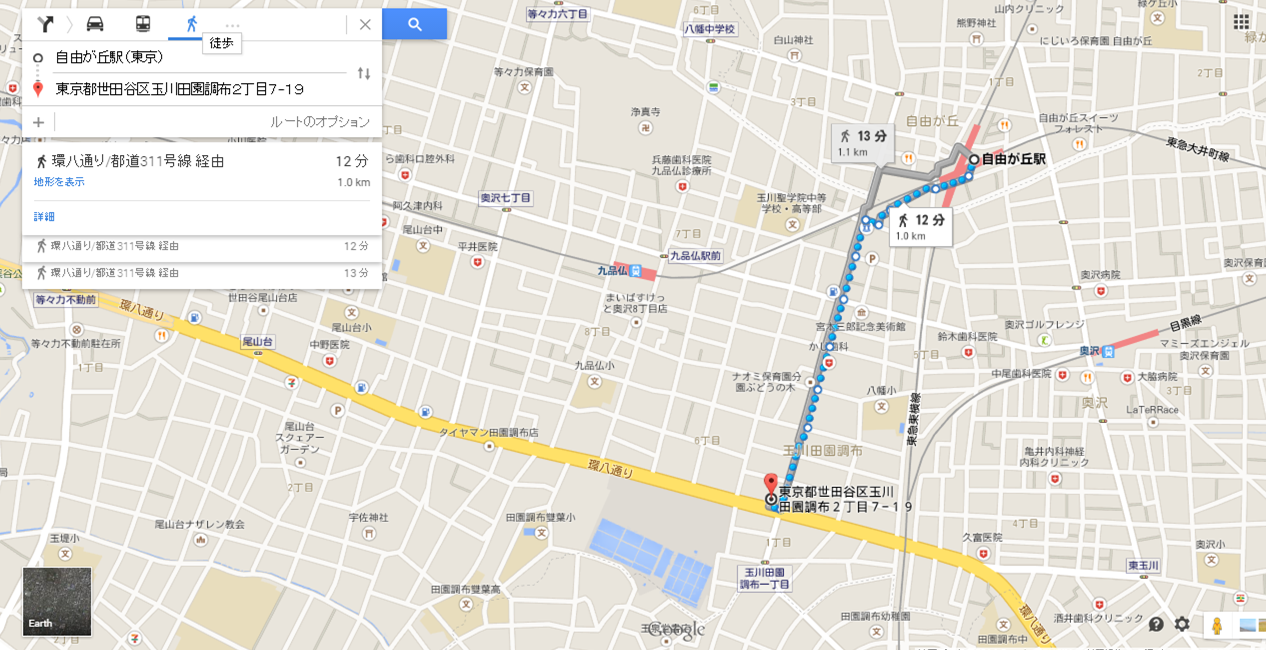Open more travel mode options
The image size is (1266, 650).
pyautogui.click(x=232, y=25)
